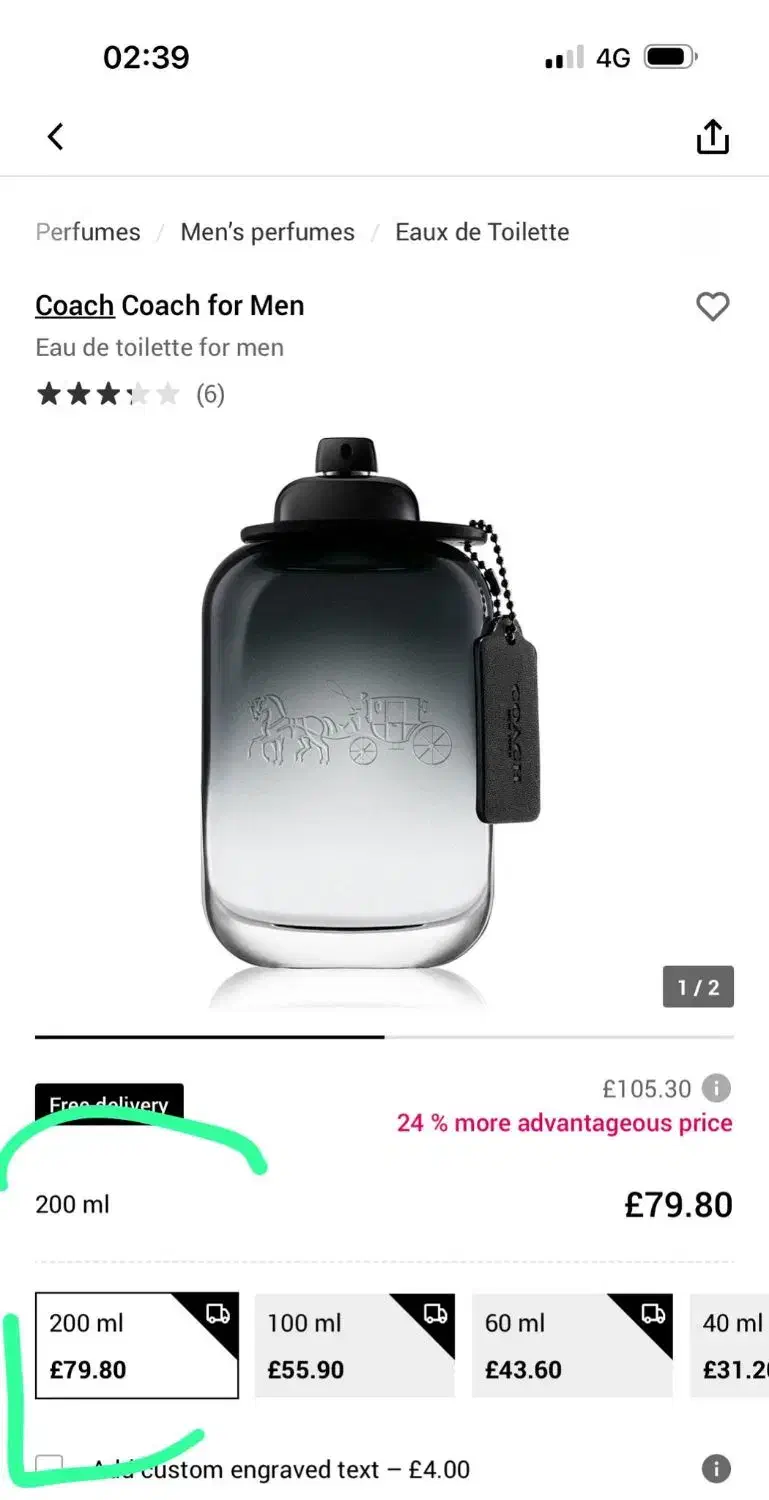769x1500 pixels.
Task: Open the Eaux de Toilette breadcrumb
Action: [482, 232]
